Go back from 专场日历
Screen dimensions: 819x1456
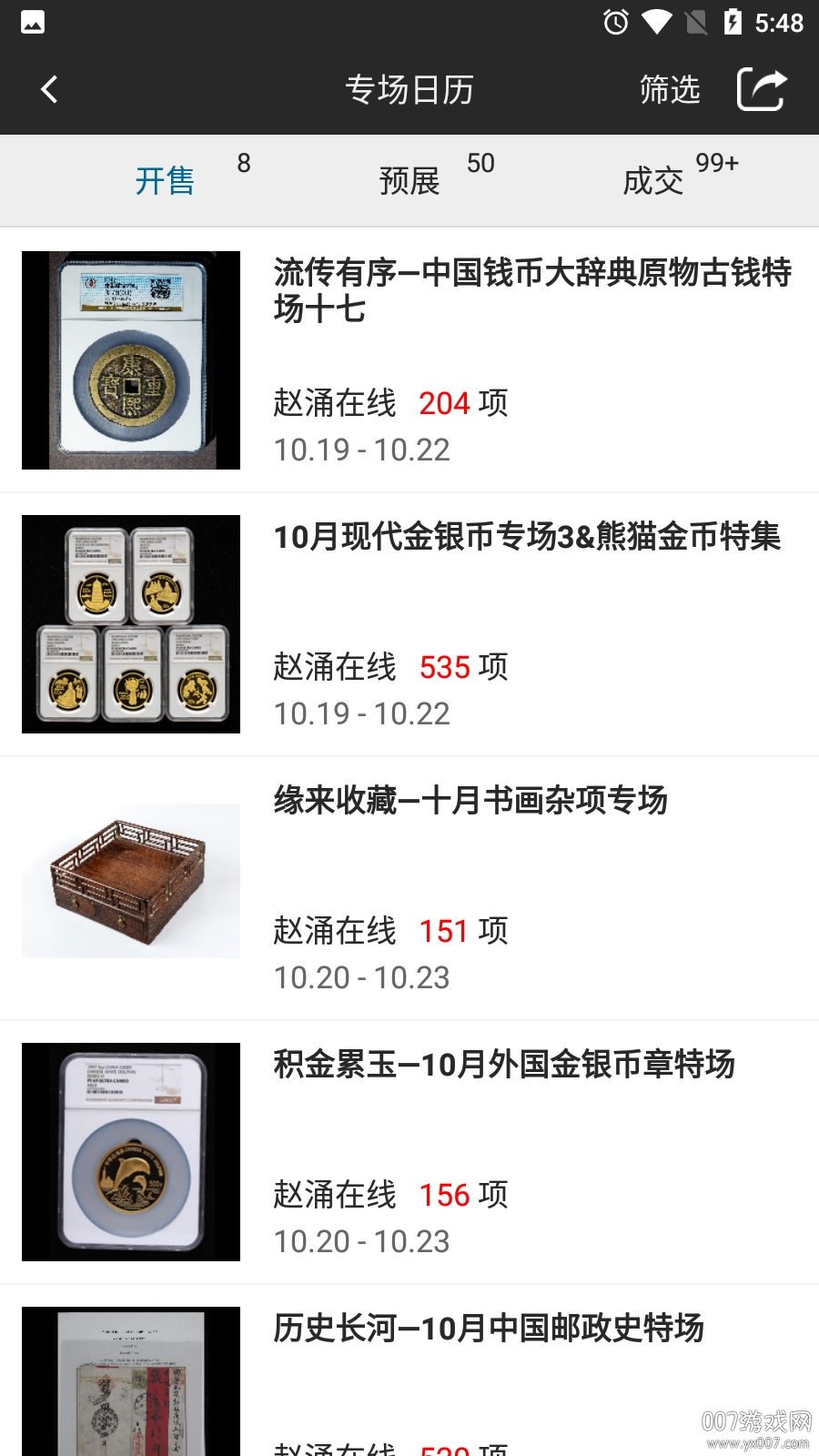[49, 89]
